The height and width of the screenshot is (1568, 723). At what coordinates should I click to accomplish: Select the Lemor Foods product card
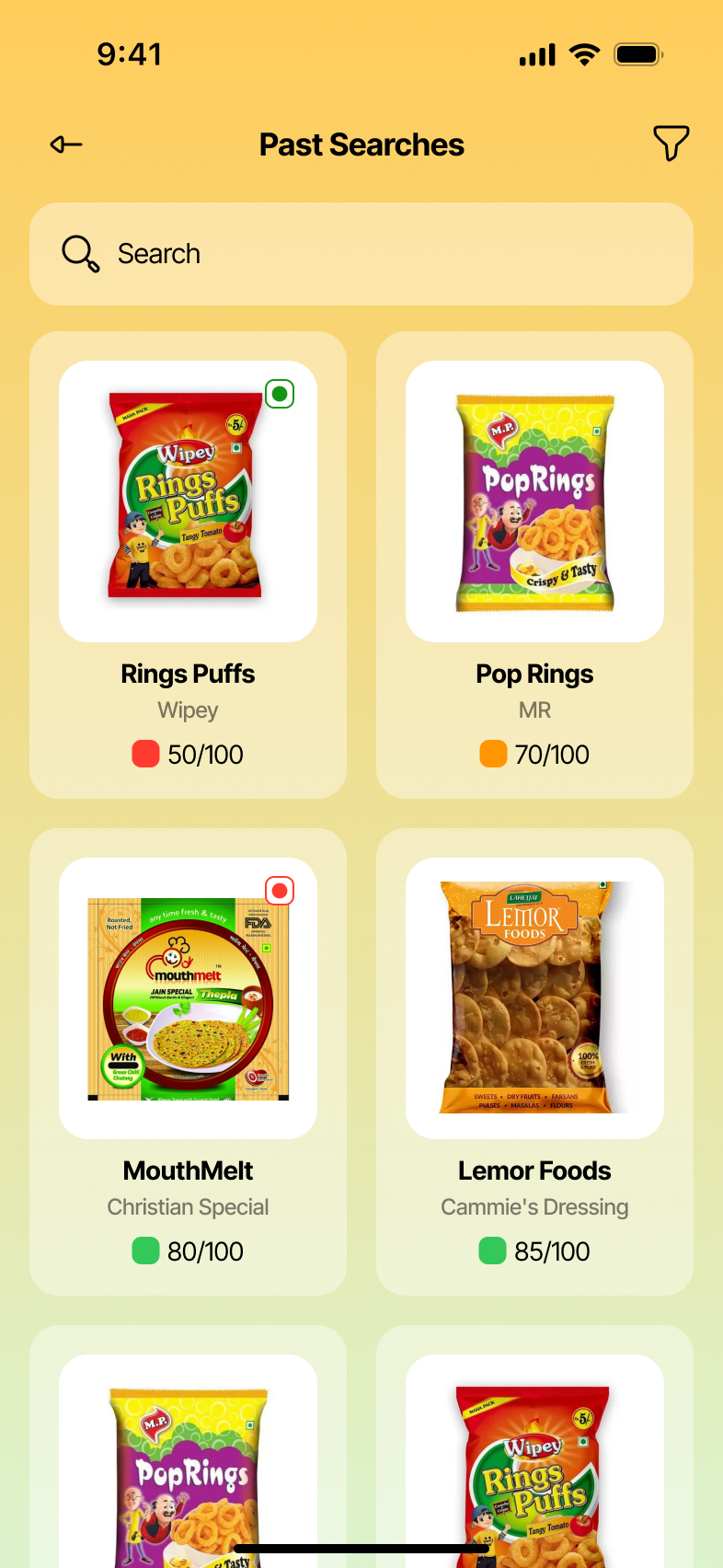(534, 1061)
